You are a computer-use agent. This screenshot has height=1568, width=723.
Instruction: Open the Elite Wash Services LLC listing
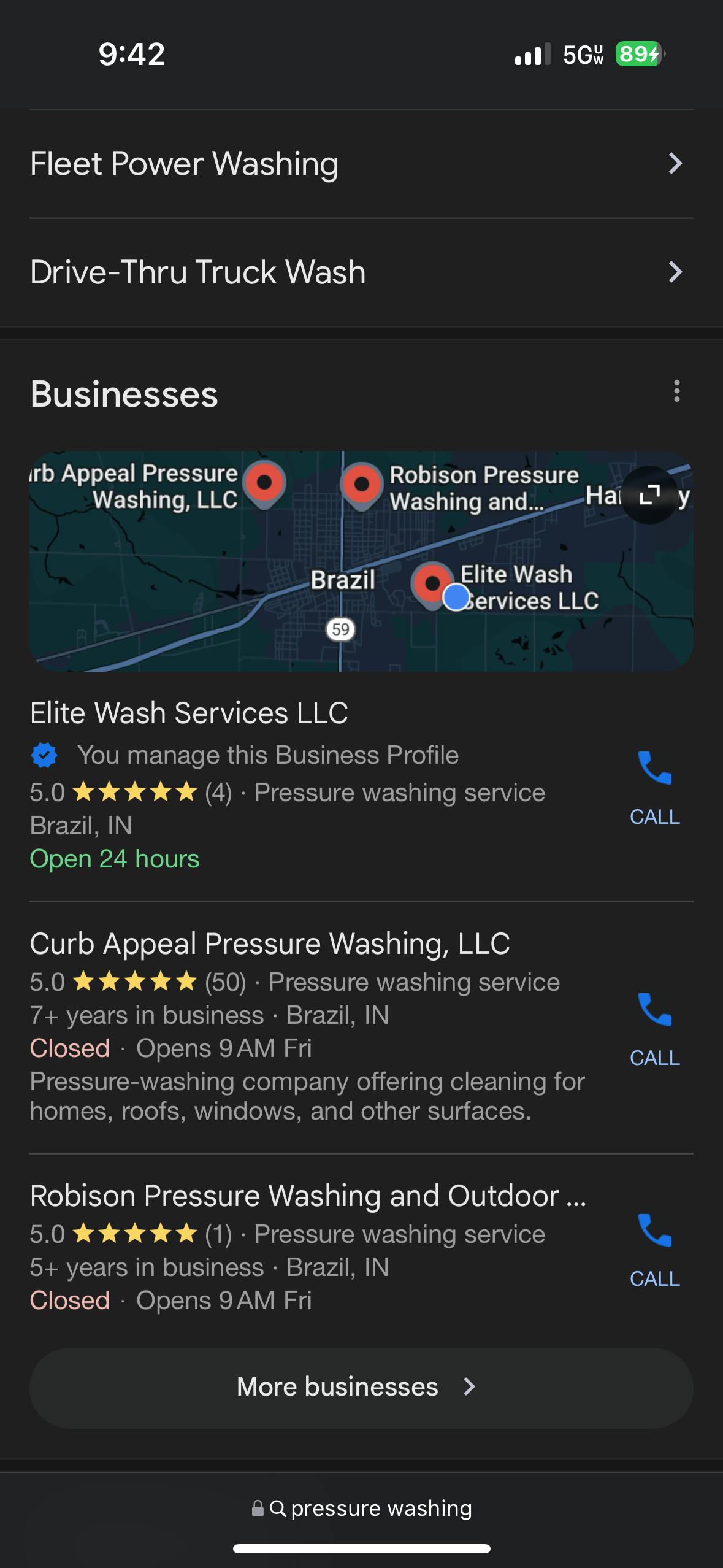[189, 713]
